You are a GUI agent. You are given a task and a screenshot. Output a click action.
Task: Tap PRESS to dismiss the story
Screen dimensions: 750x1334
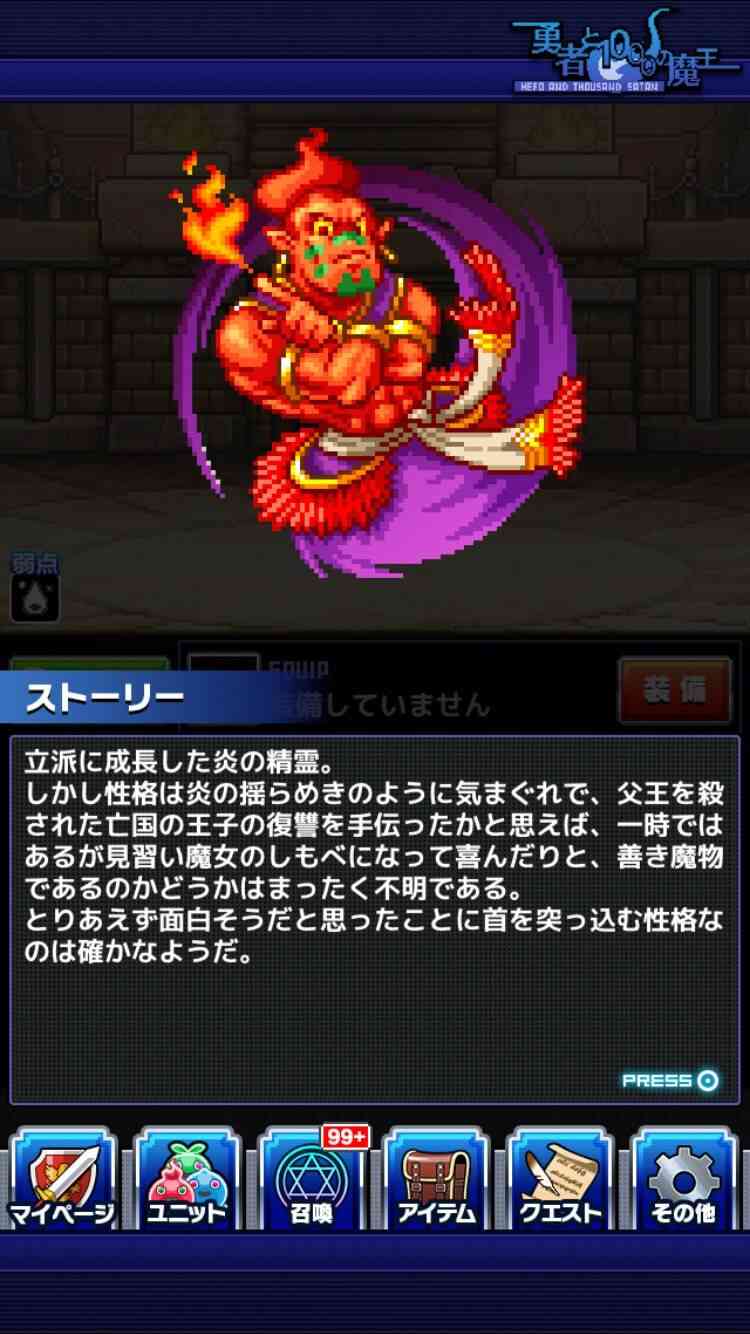coord(670,1080)
